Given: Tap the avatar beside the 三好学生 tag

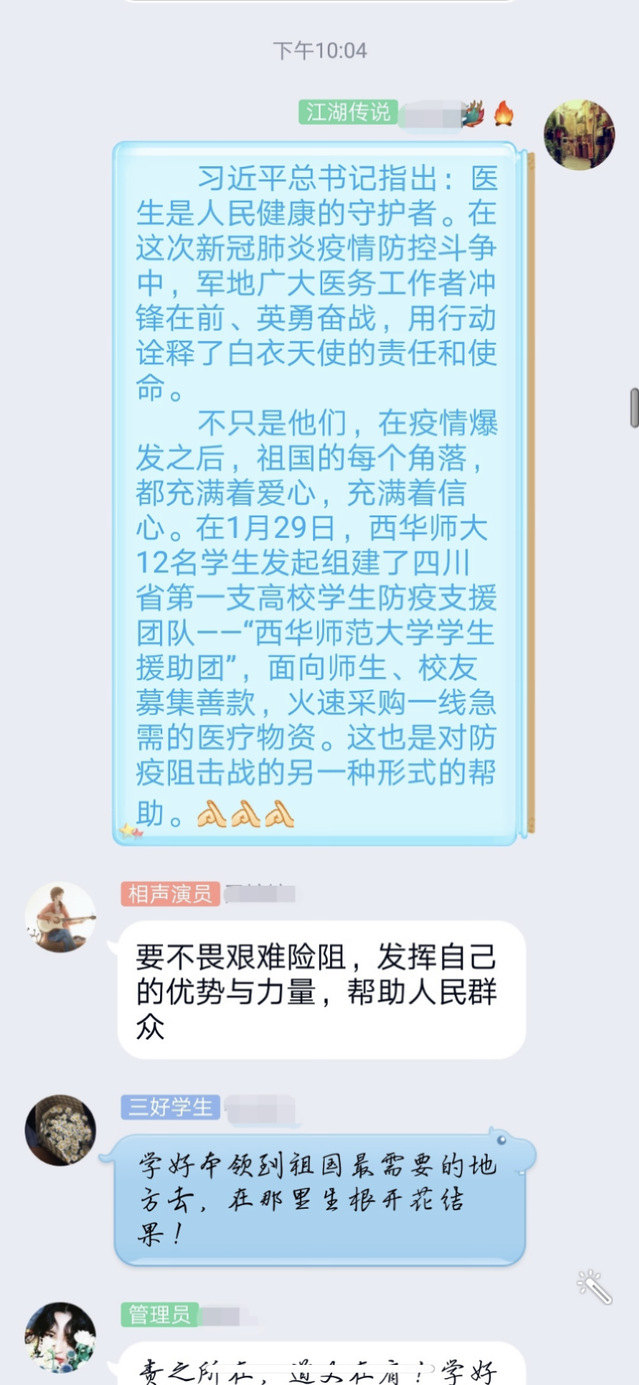Looking at the screenshot, I should point(60,1130).
